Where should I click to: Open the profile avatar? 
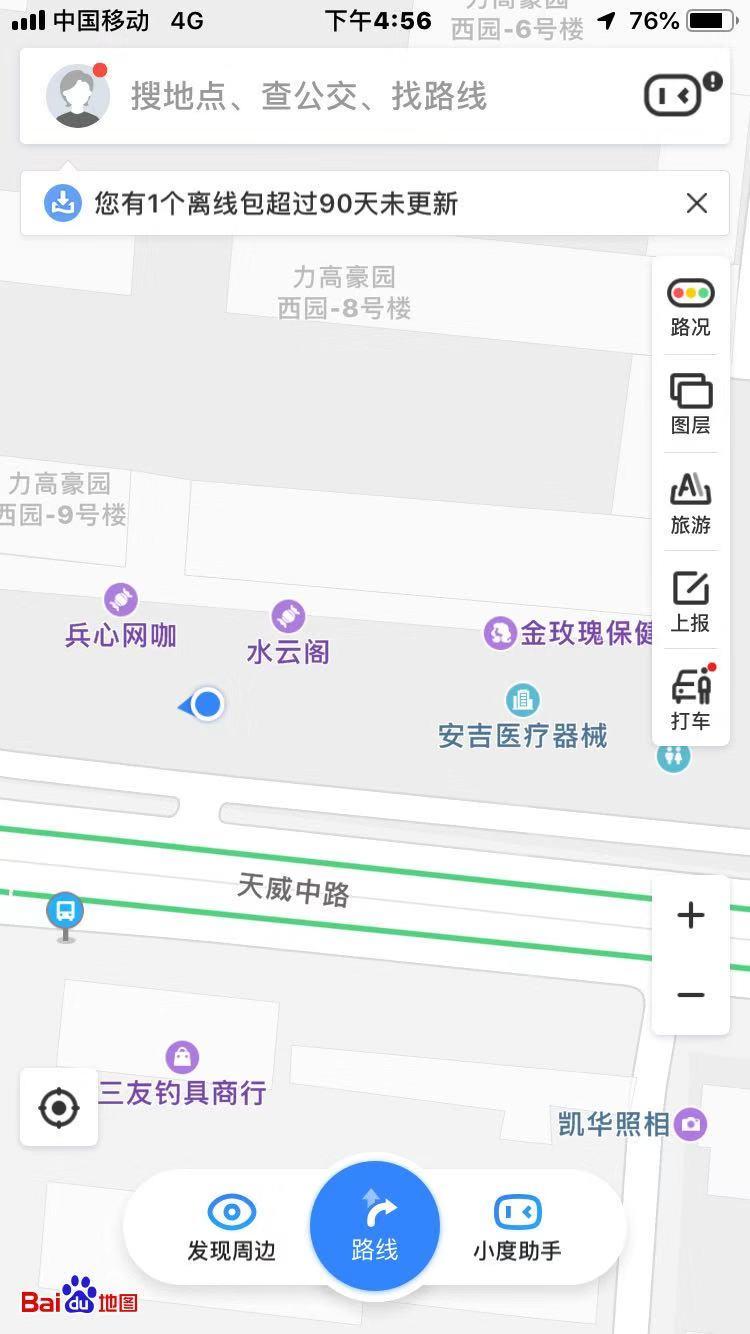coord(77,96)
